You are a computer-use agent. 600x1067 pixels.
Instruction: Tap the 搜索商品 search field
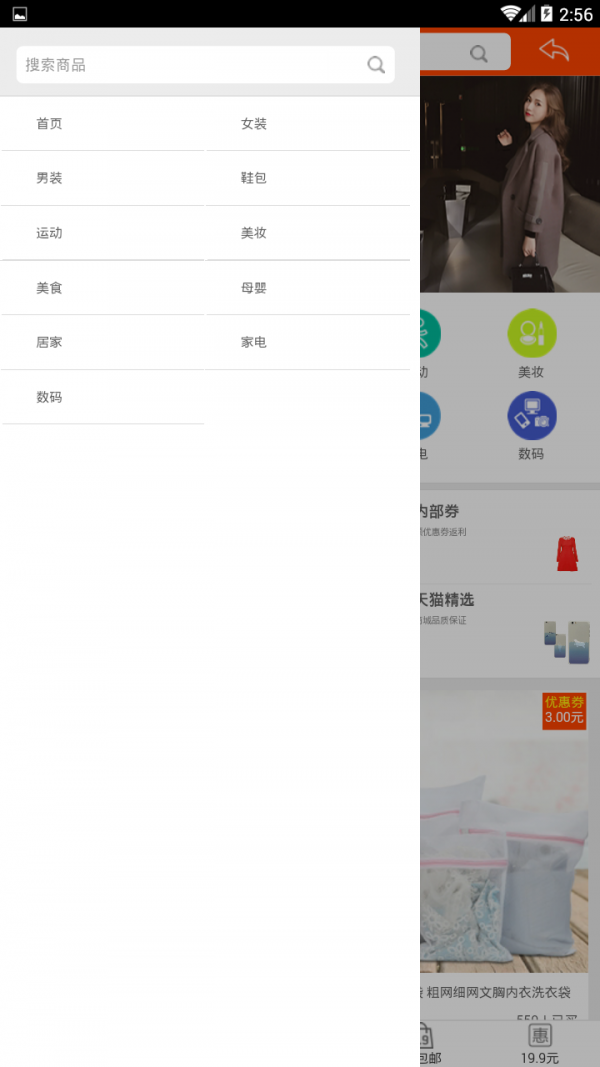(x=190, y=65)
